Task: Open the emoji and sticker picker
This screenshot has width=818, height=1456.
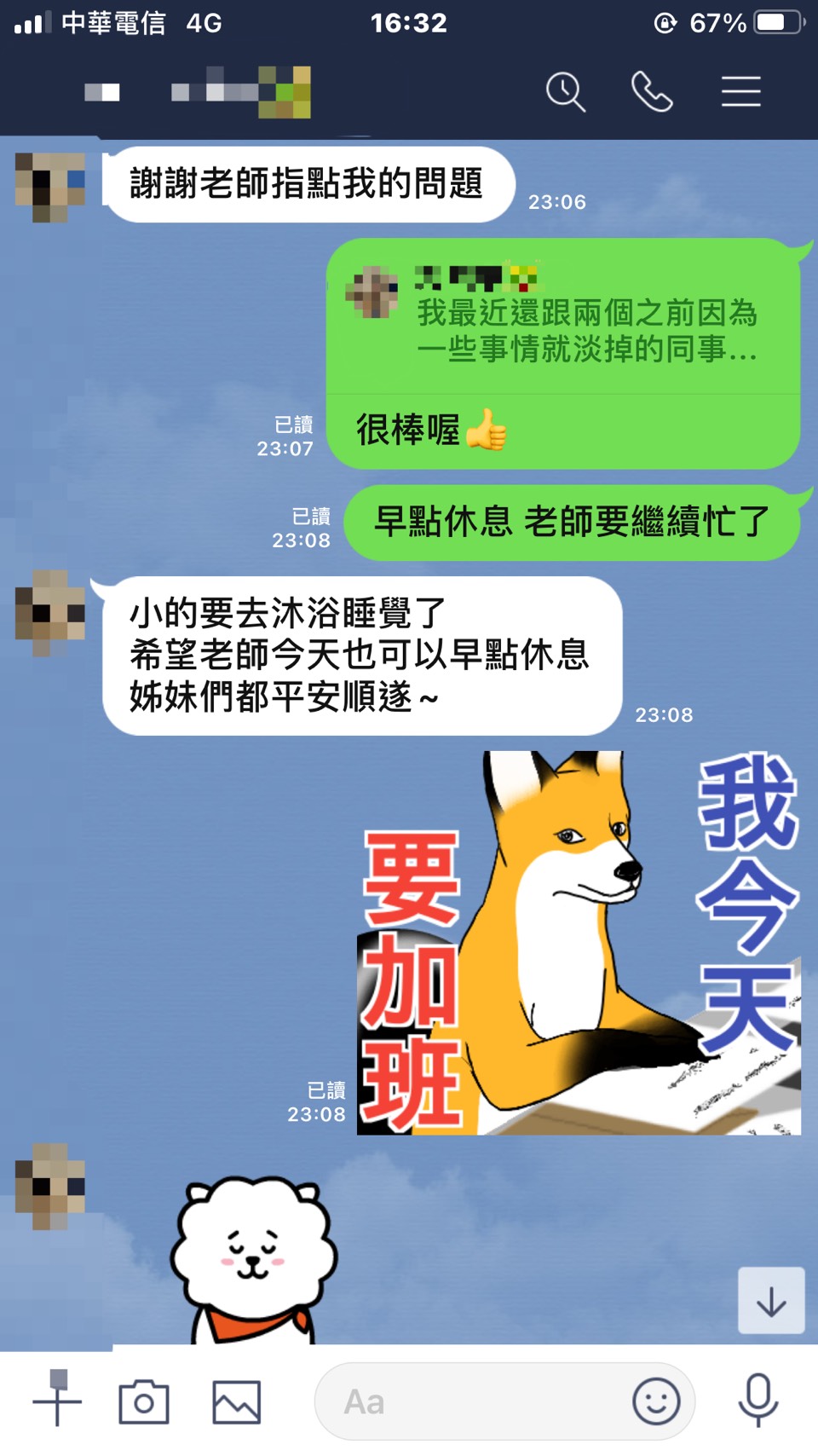Action: [656, 1401]
